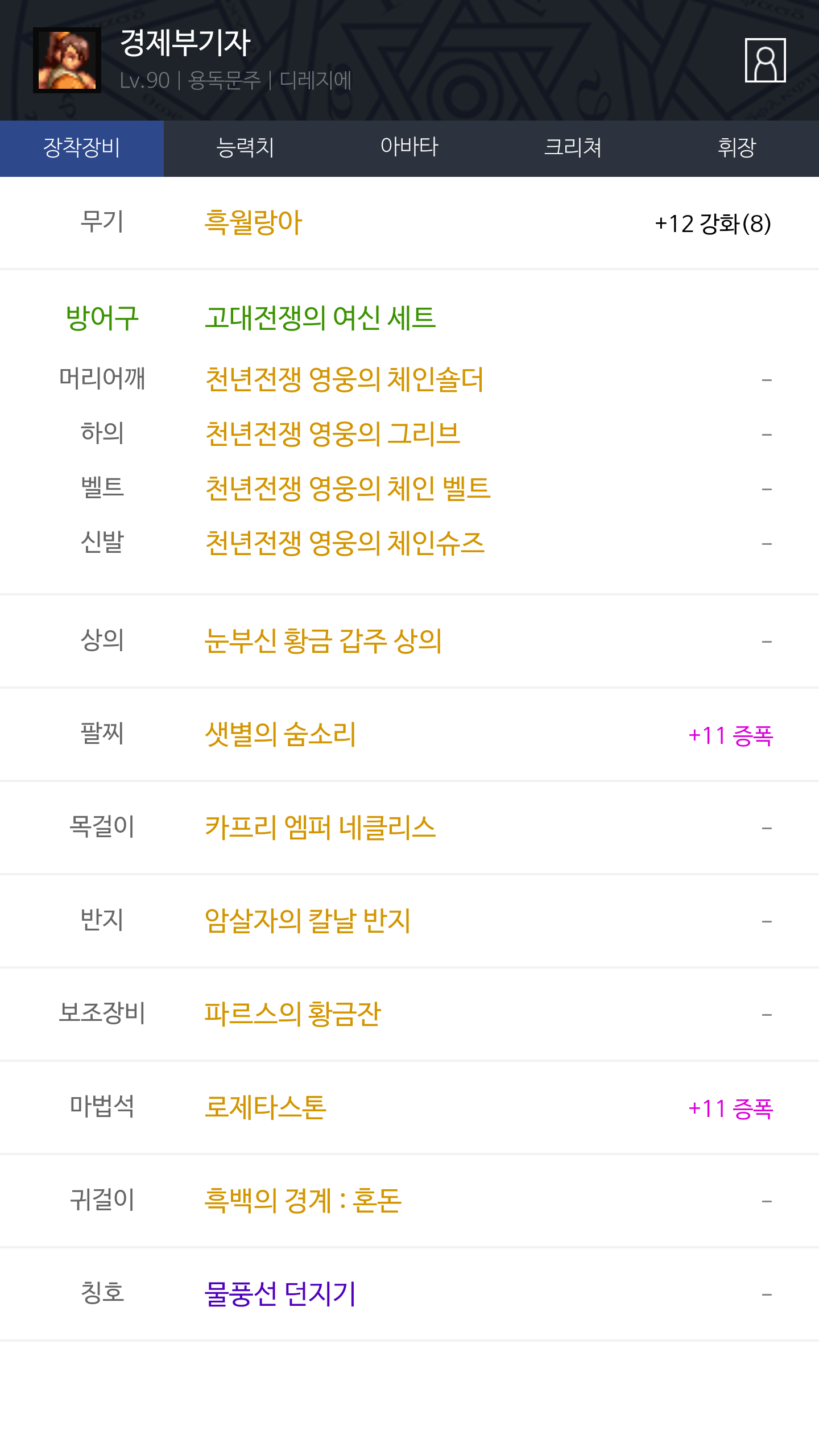The height and width of the screenshot is (1456, 819).
Task: Switch to the 아바타 tab
Action: tap(409, 148)
